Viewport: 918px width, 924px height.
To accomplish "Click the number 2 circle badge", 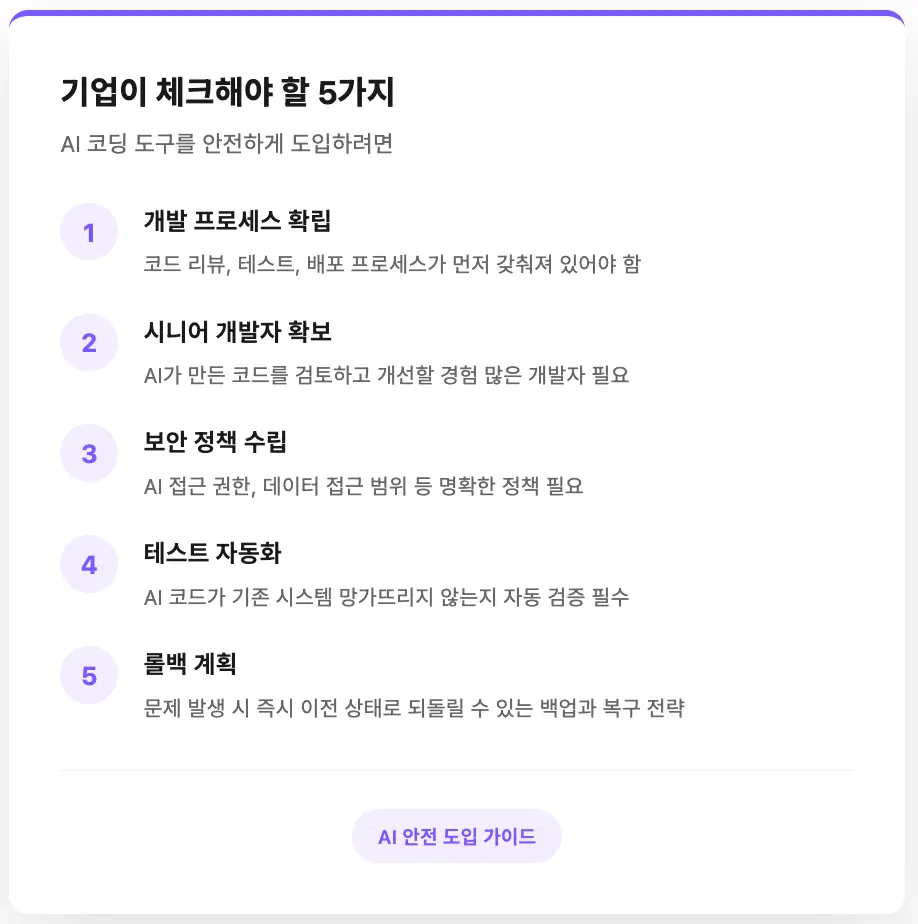I will click(x=89, y=343).
